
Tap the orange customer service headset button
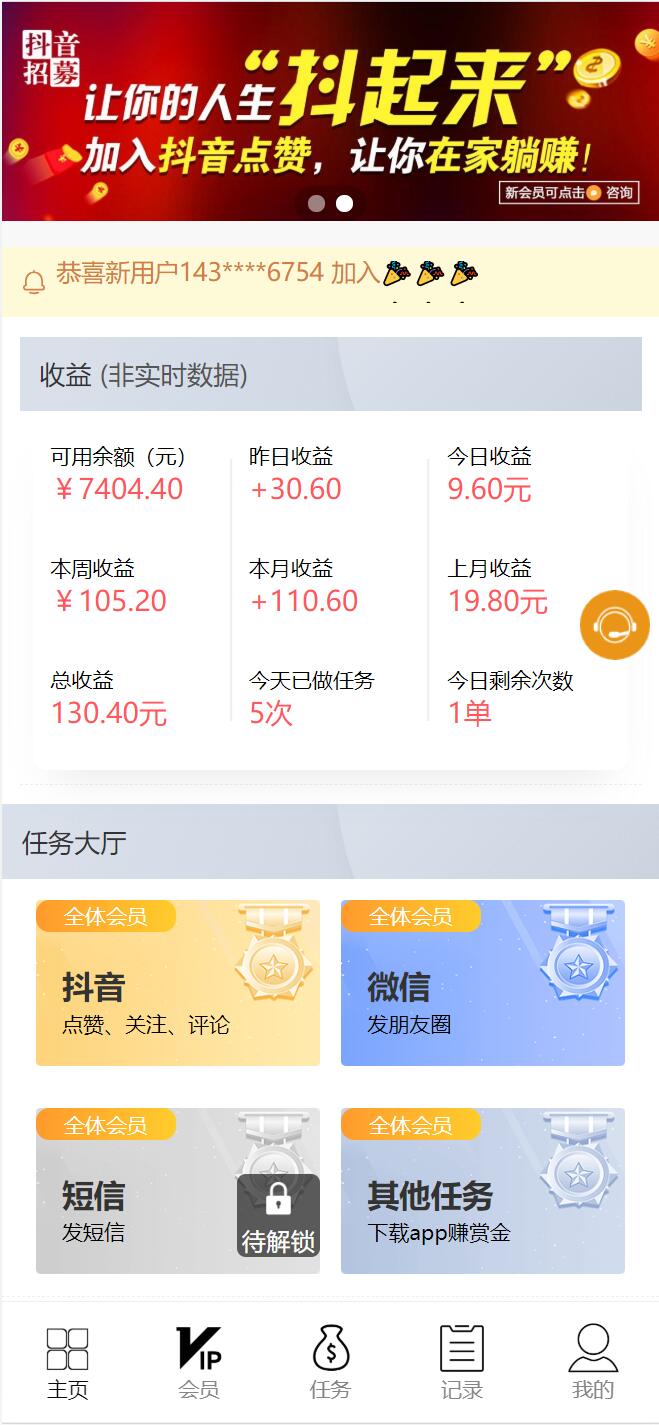tap(614, 626)
